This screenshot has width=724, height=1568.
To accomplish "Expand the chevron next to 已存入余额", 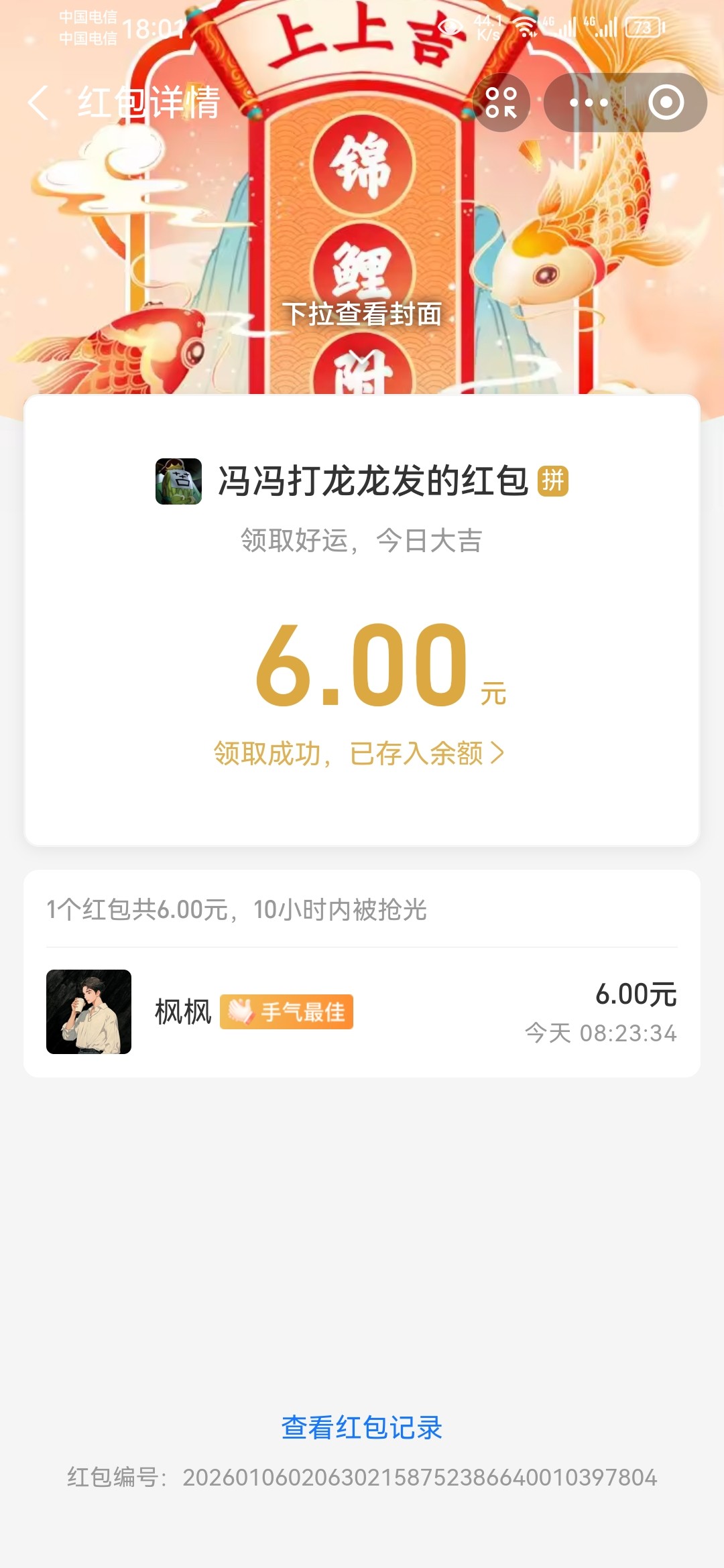I will 499,753.
